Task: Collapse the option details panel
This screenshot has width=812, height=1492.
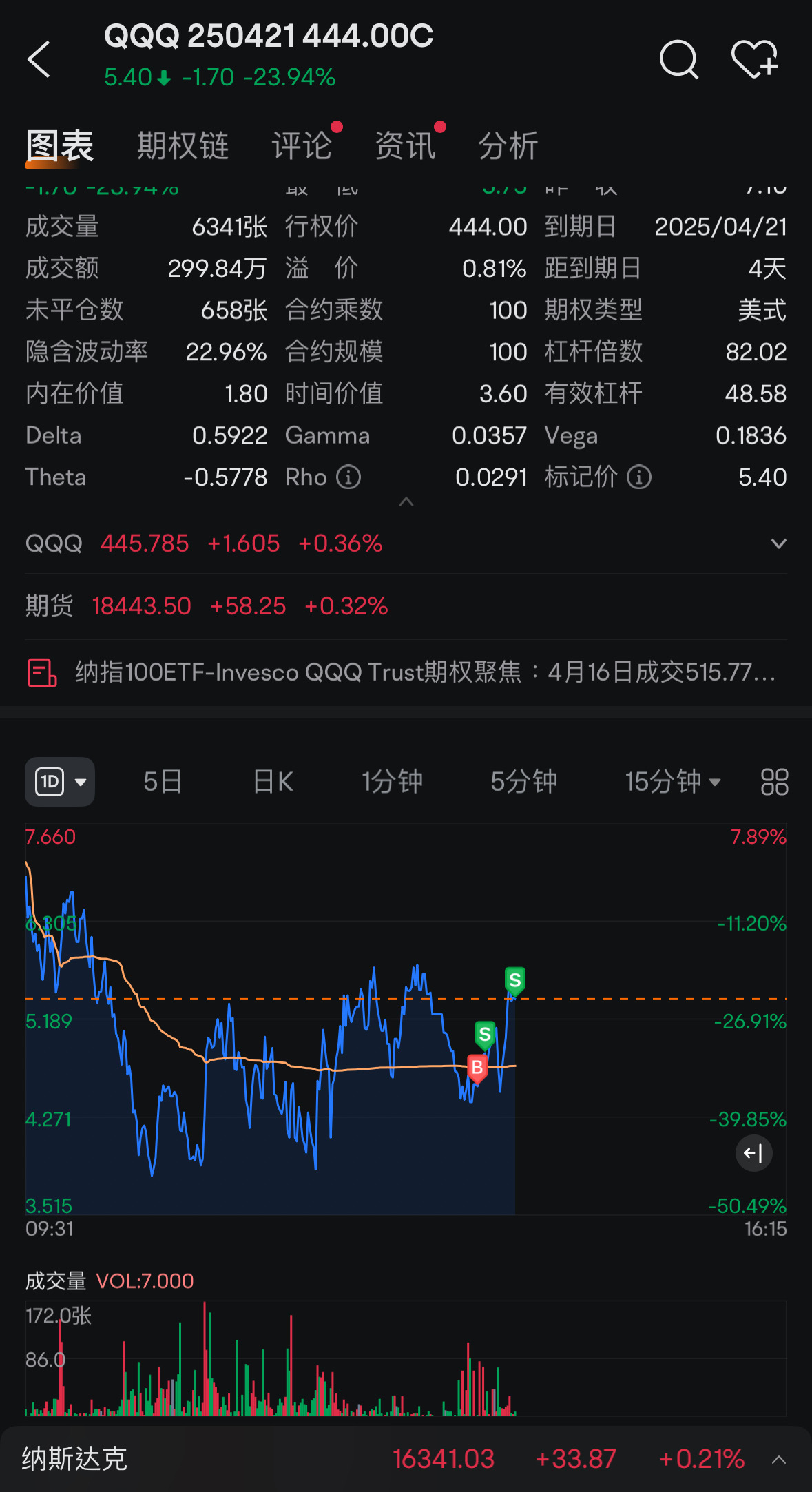Action: tap(406, 502)
